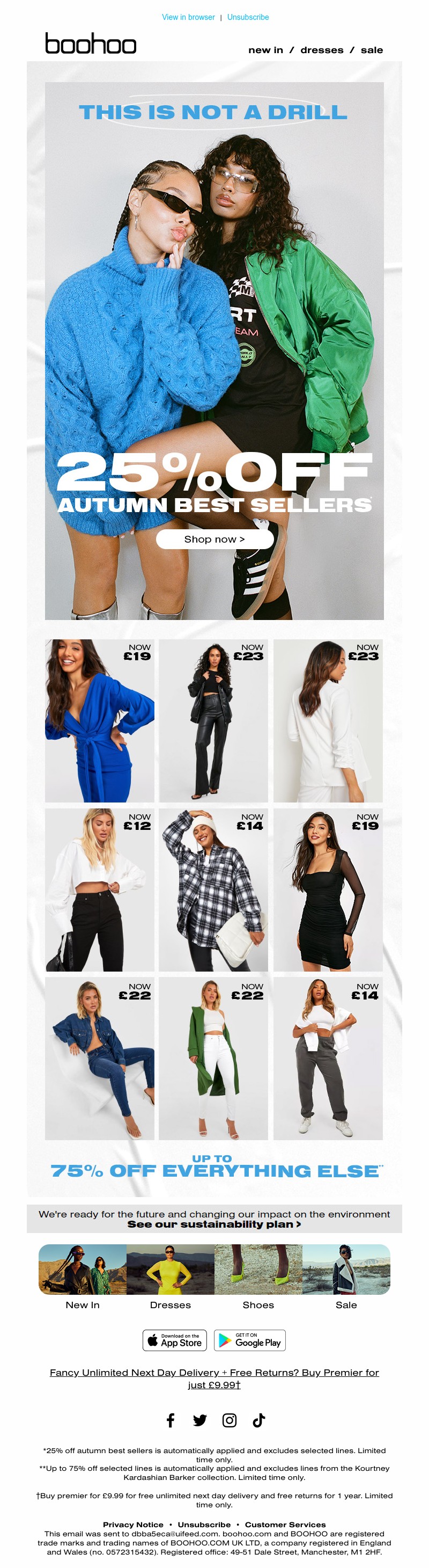
Task: Get the app on Google Play
Action: (x=250, y=1340)
